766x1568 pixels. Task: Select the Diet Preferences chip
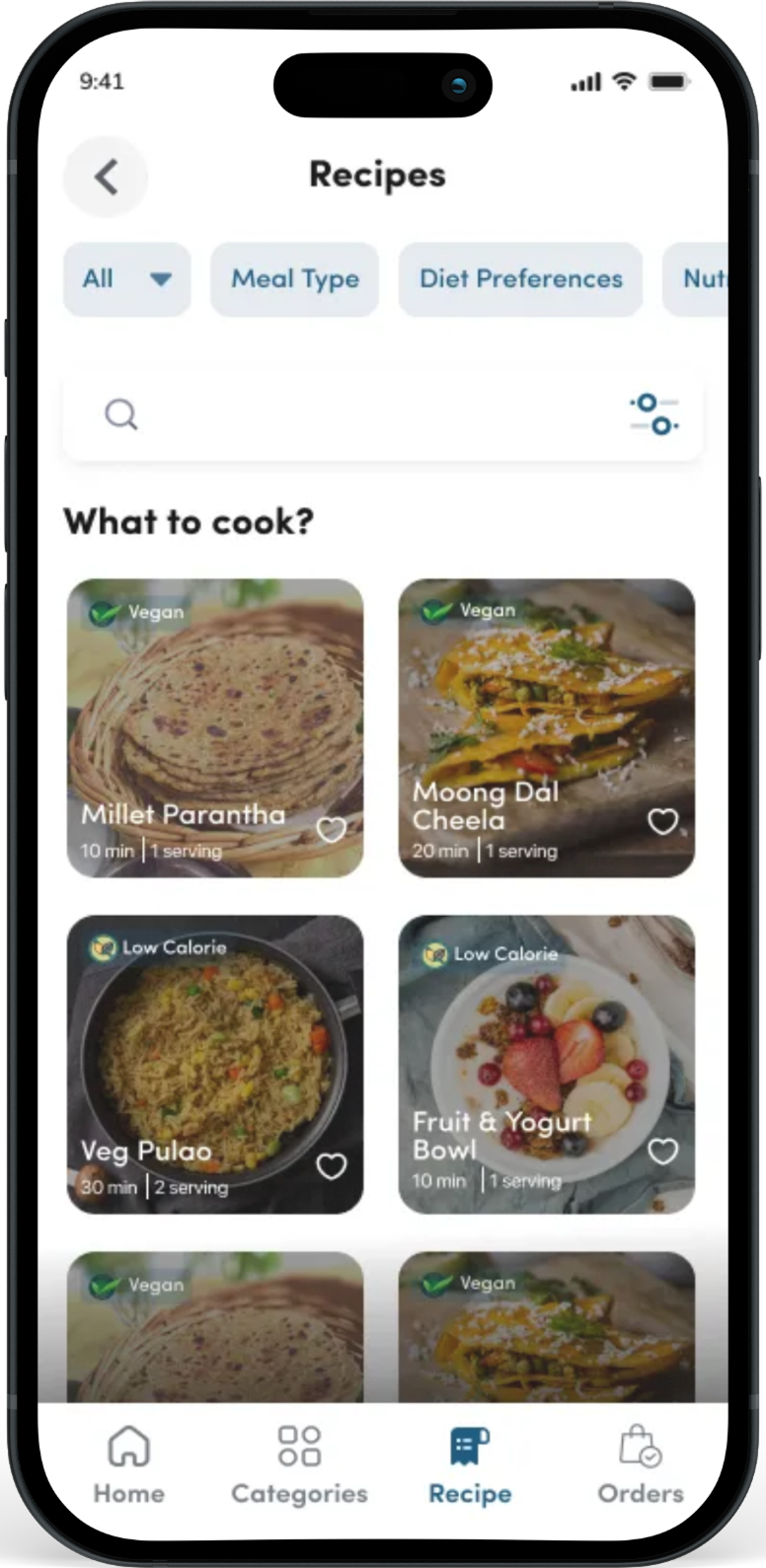click(520, 279)
